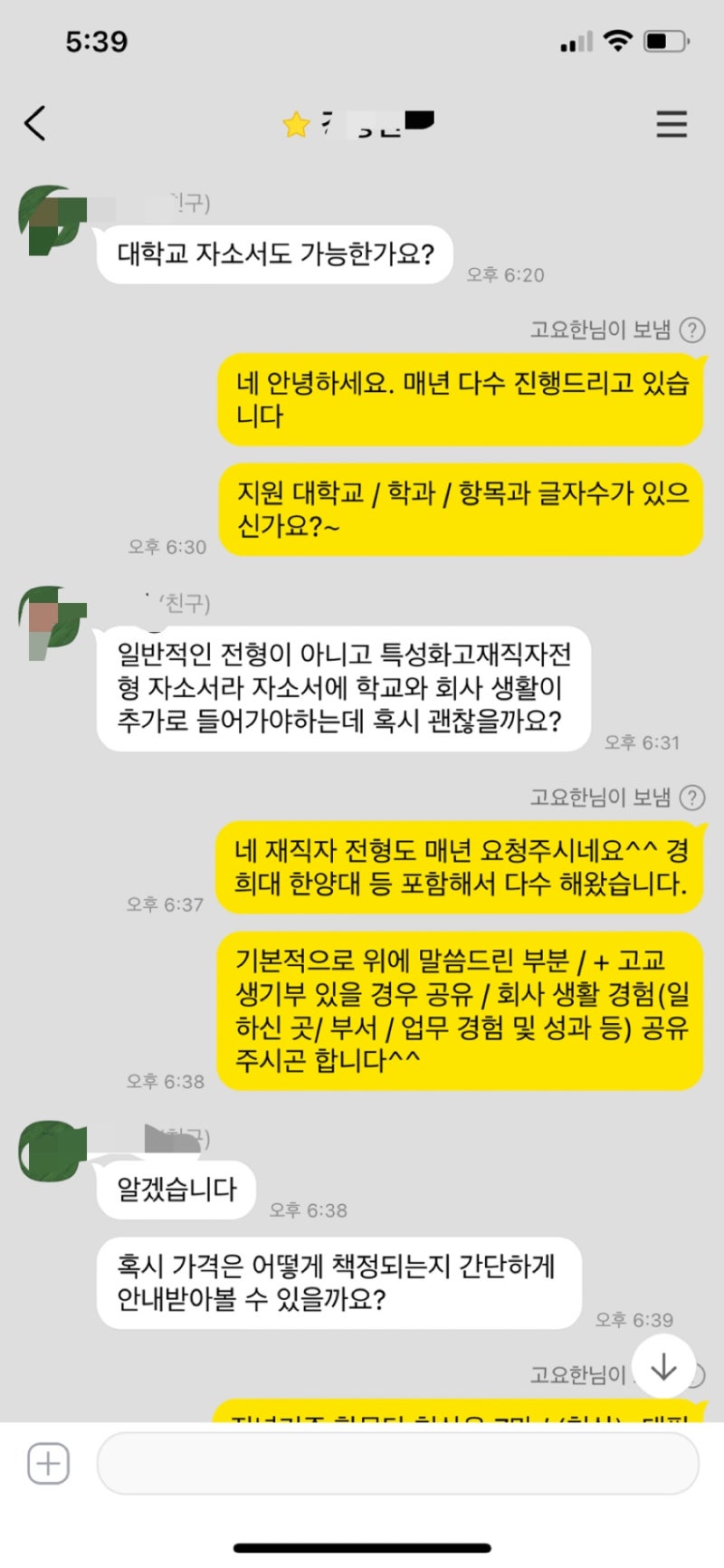Open profile picture above 일반적인 전형이 message

tap(52, 622)
